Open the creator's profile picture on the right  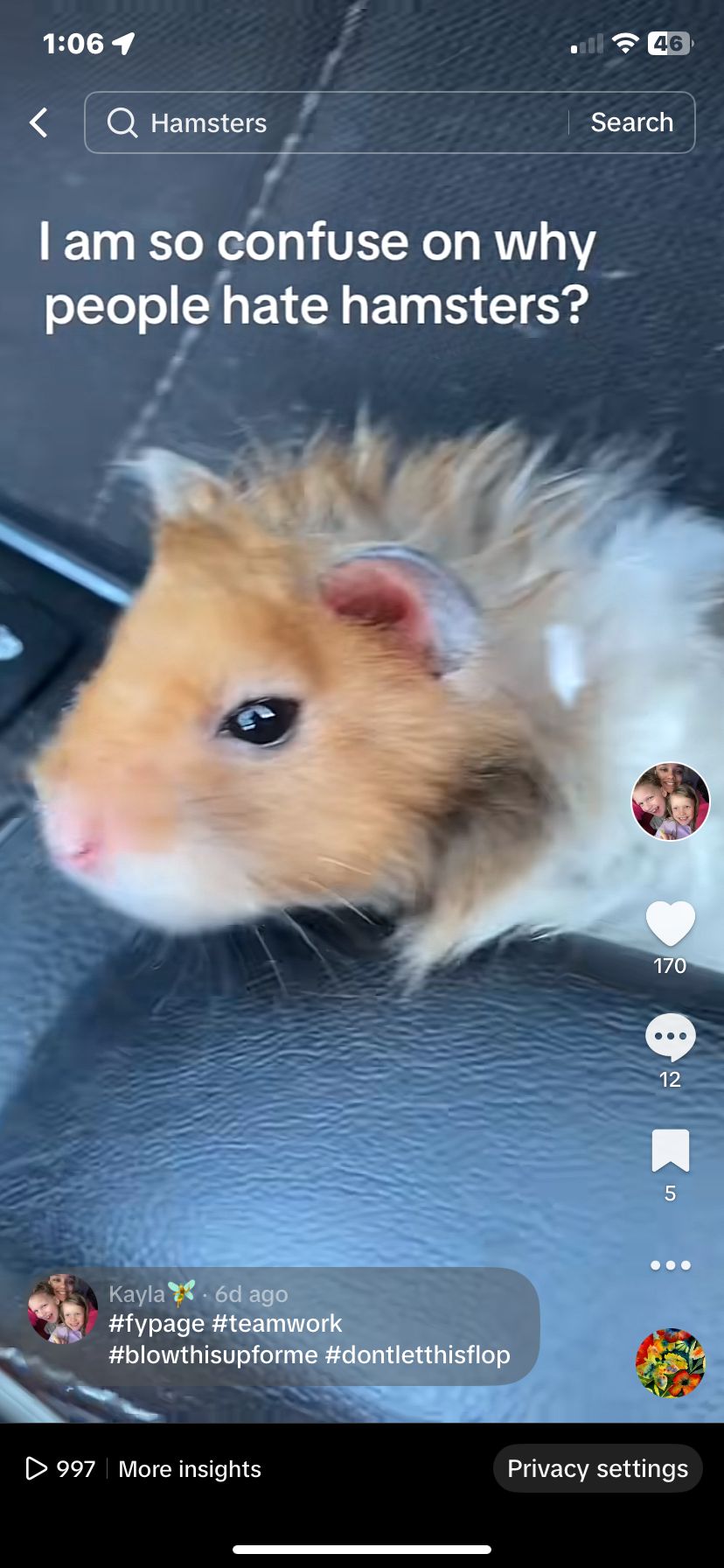coord(671,801)
